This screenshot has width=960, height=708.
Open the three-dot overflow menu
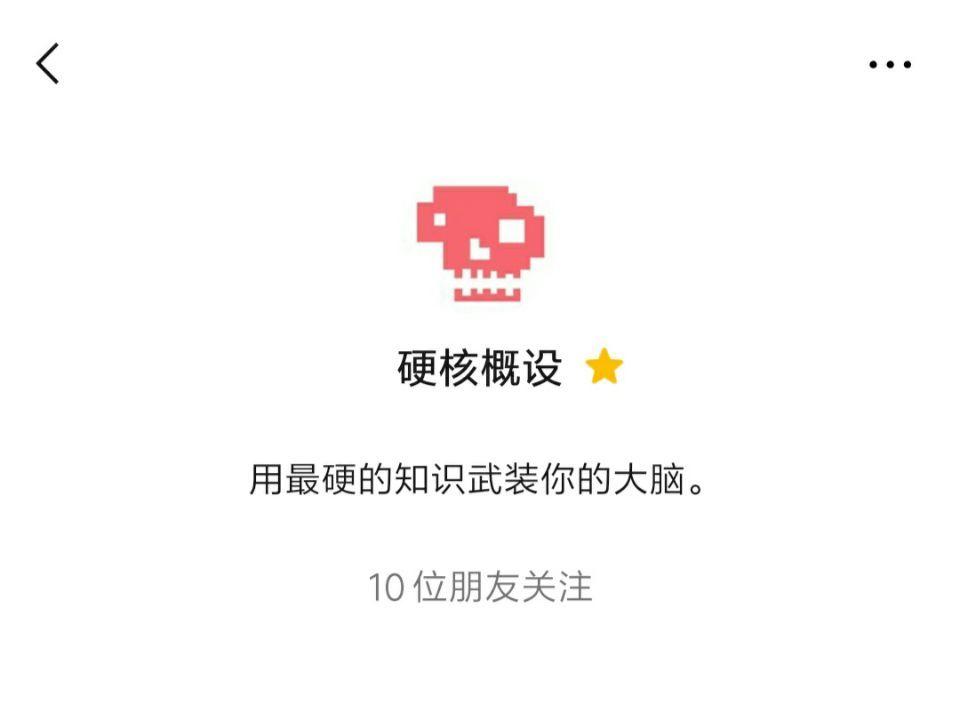point(889,65)
